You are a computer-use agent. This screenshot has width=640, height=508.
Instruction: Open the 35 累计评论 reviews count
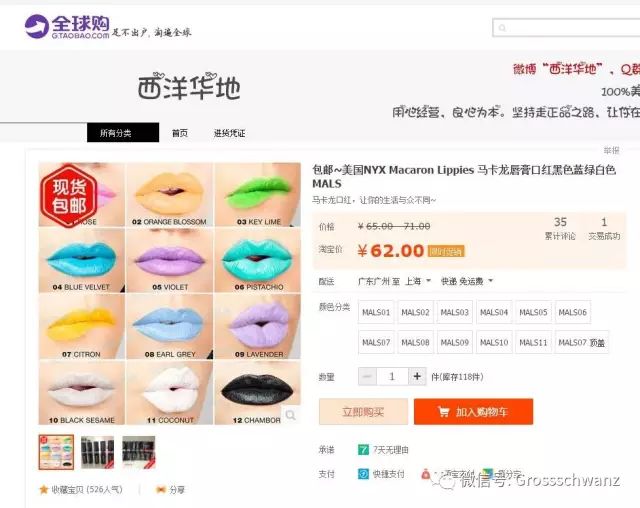560,229
